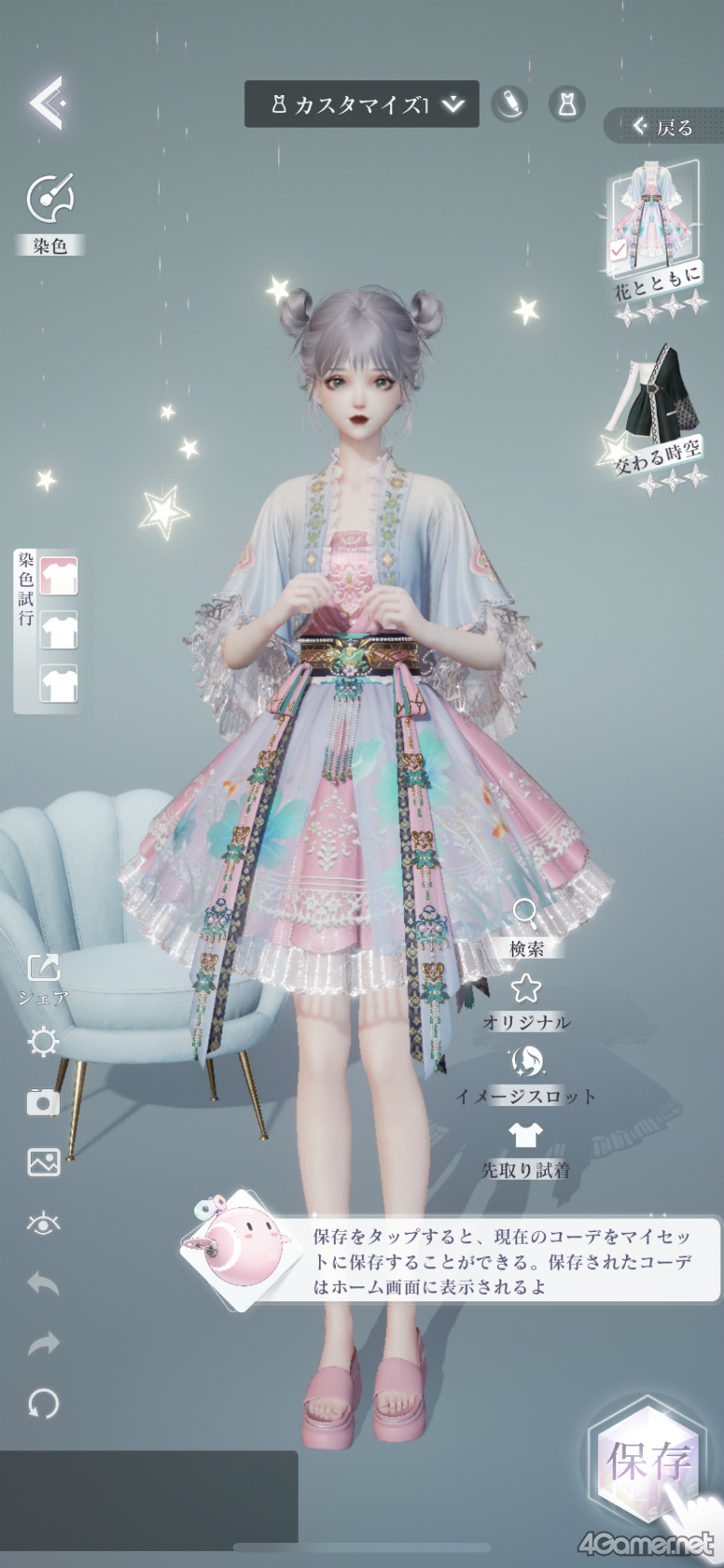
Task: Toggle the eye visibility icon
Action: pyautogui.click(x=44, y=1223)
